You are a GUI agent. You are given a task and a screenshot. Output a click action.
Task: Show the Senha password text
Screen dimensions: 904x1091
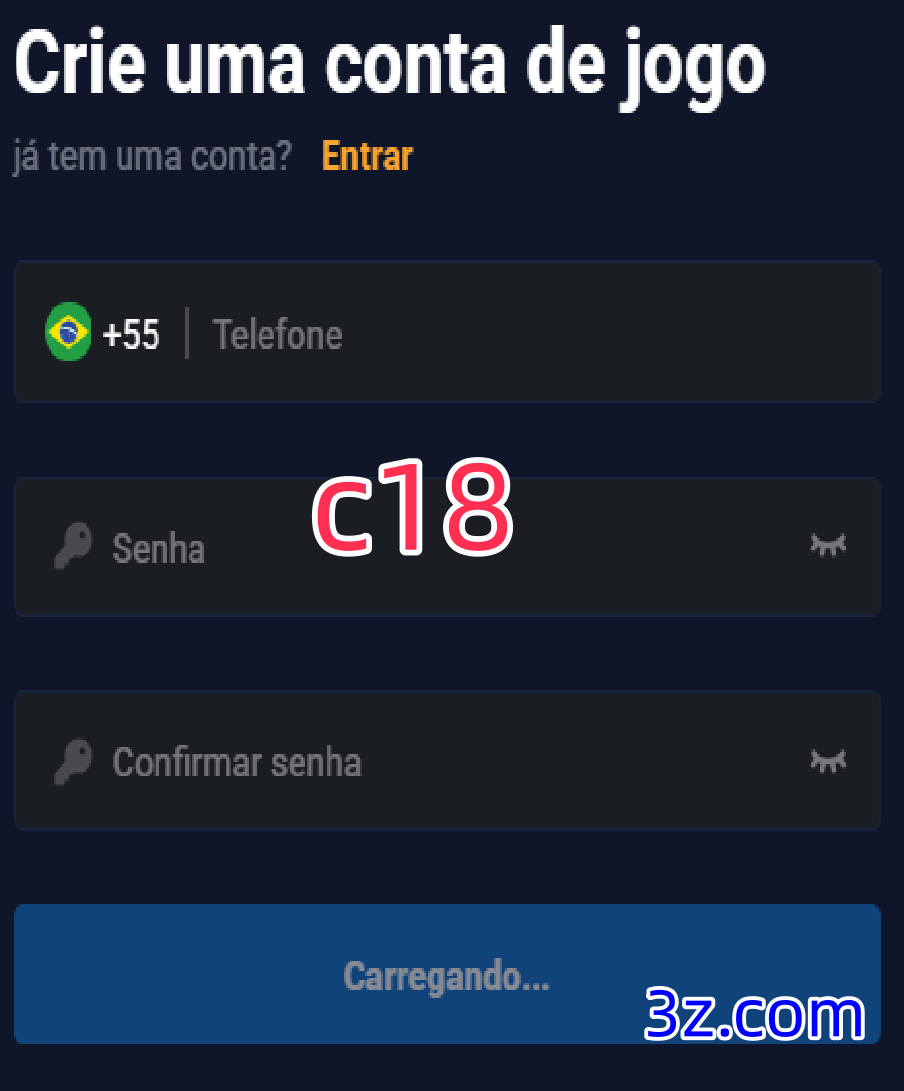pyautogui.click(x=828, y=545)
